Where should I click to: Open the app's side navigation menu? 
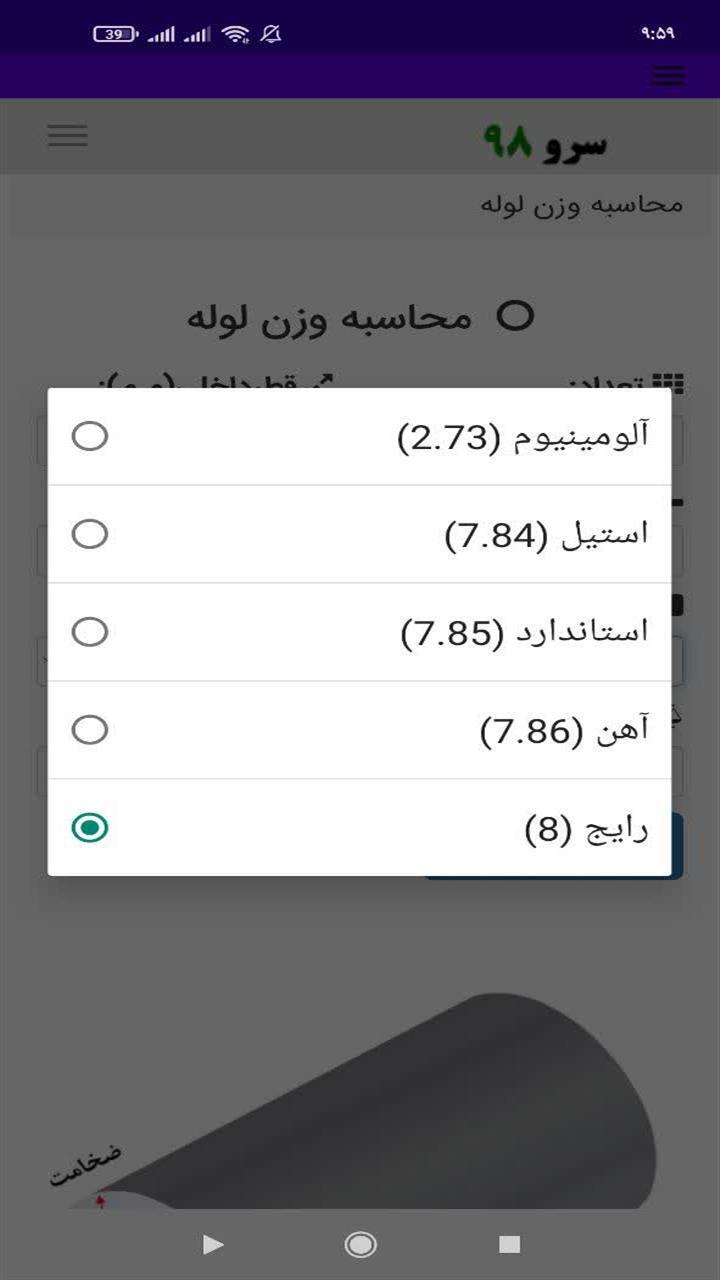[67, 136]
